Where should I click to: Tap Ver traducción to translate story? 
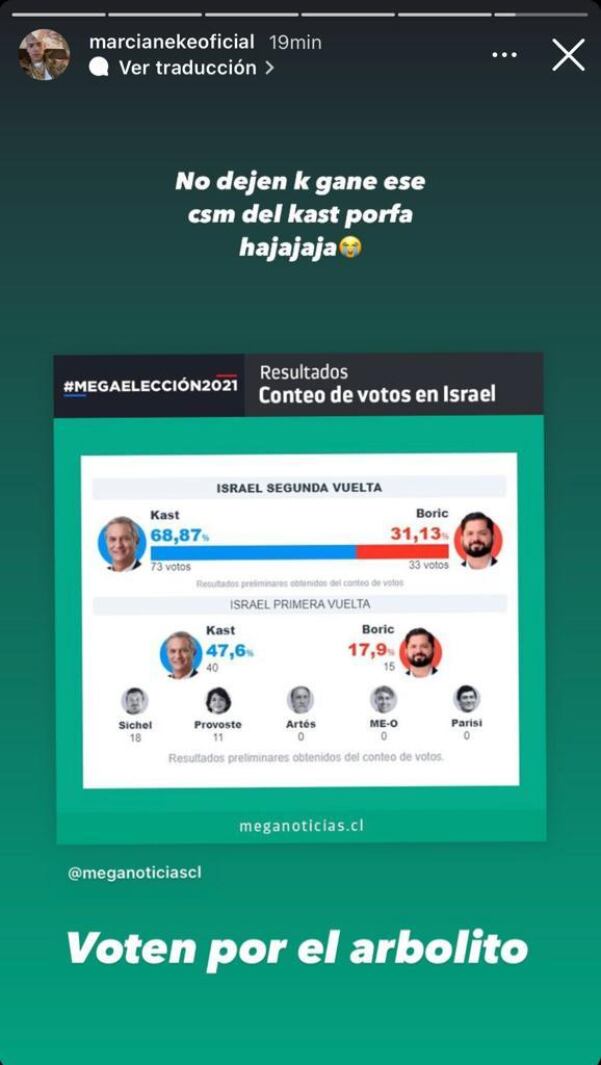[x=187, y=68]
